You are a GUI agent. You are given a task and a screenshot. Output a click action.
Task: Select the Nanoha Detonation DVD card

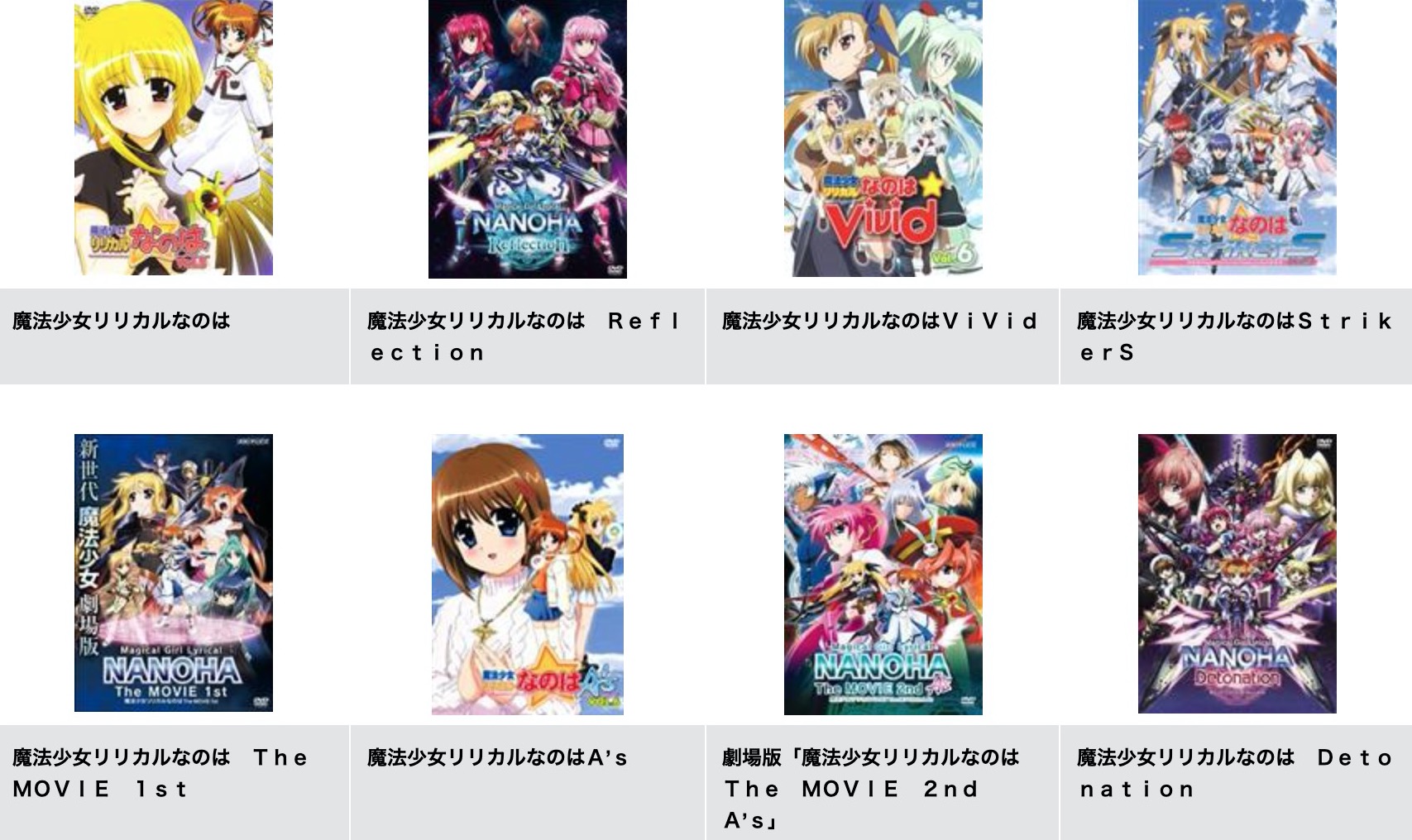pyautogui.click(x=1237, y=574)
